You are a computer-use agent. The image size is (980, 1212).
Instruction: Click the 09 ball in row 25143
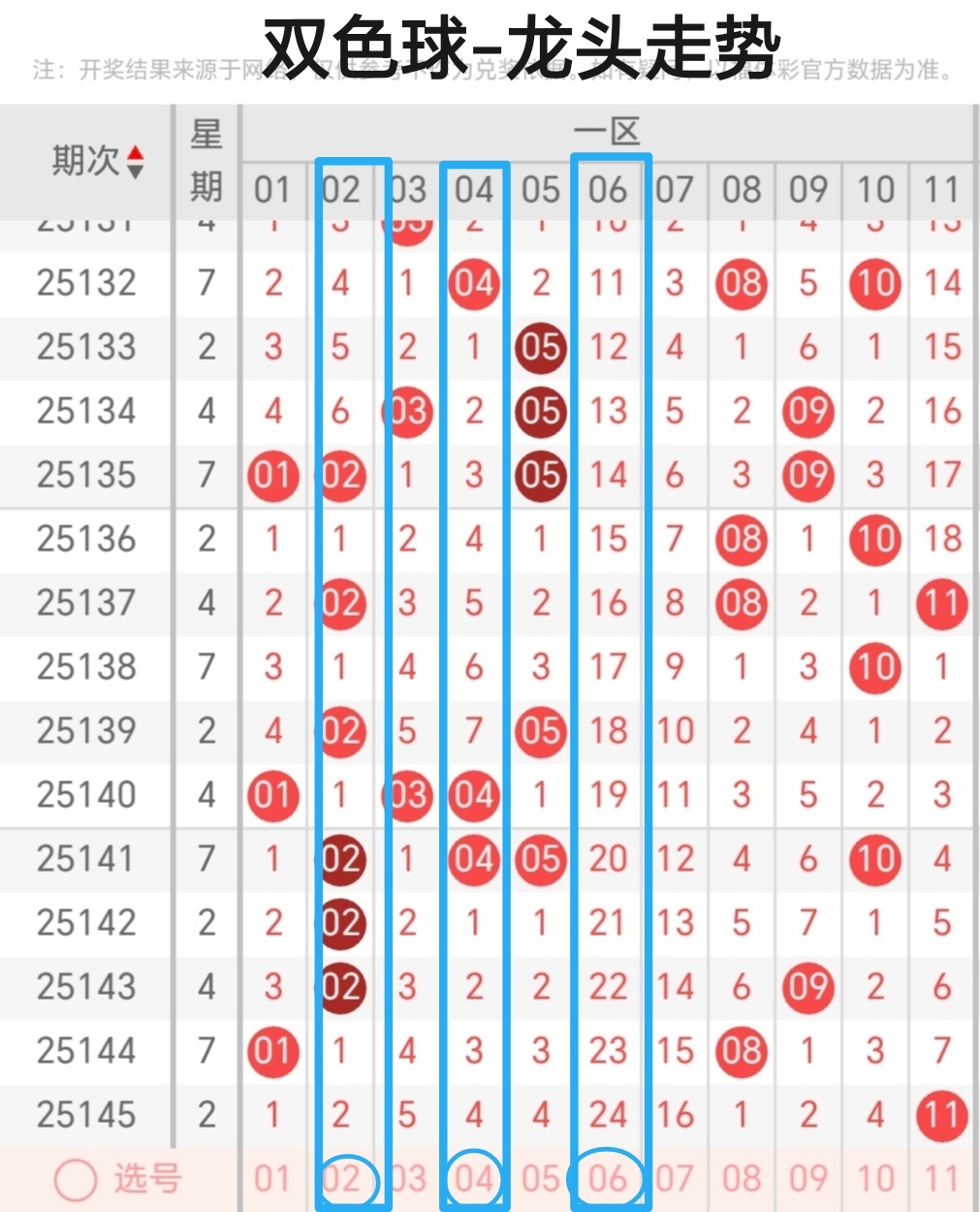(x=807, y=986)
